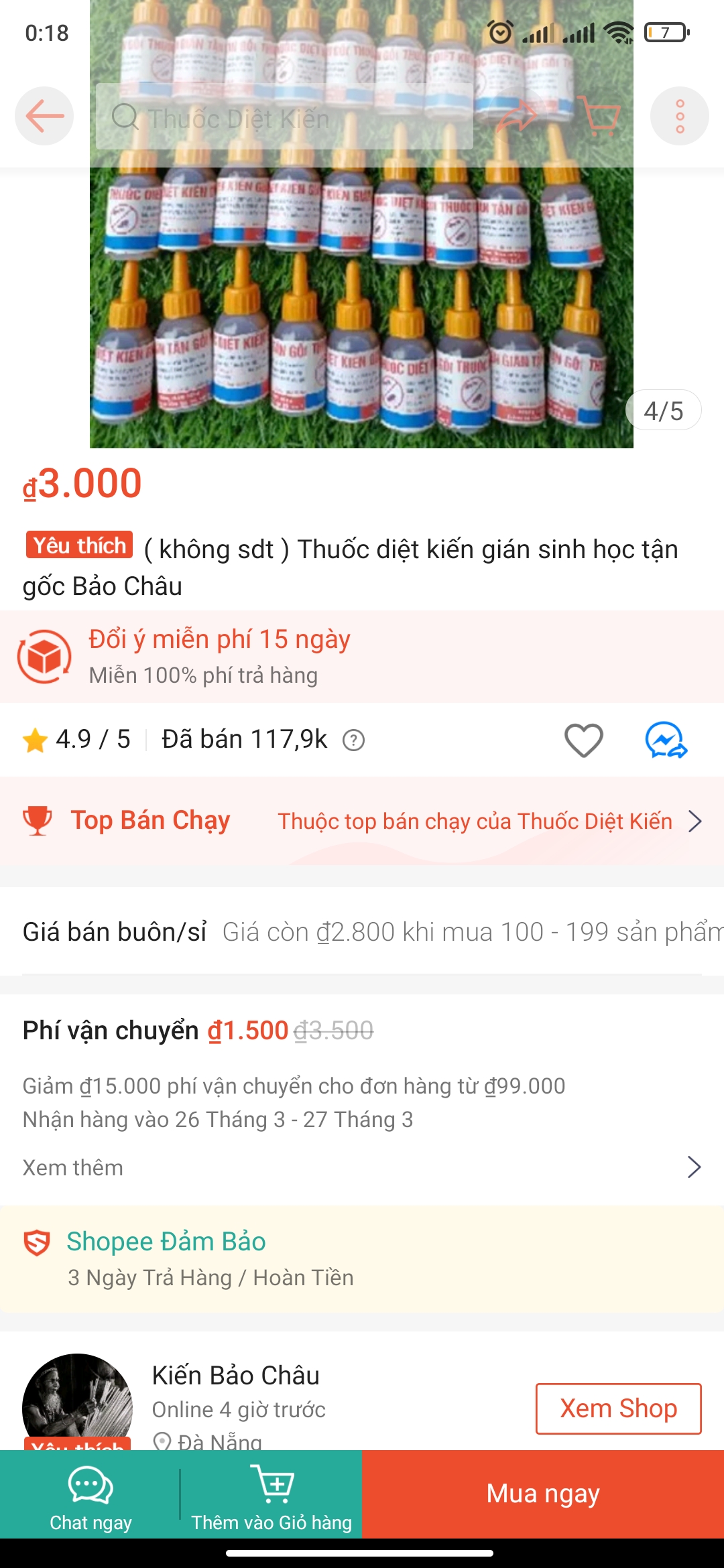Expand Xem thêm shipping details
Screen dimensions: 724x1568
click(362, 1167)
